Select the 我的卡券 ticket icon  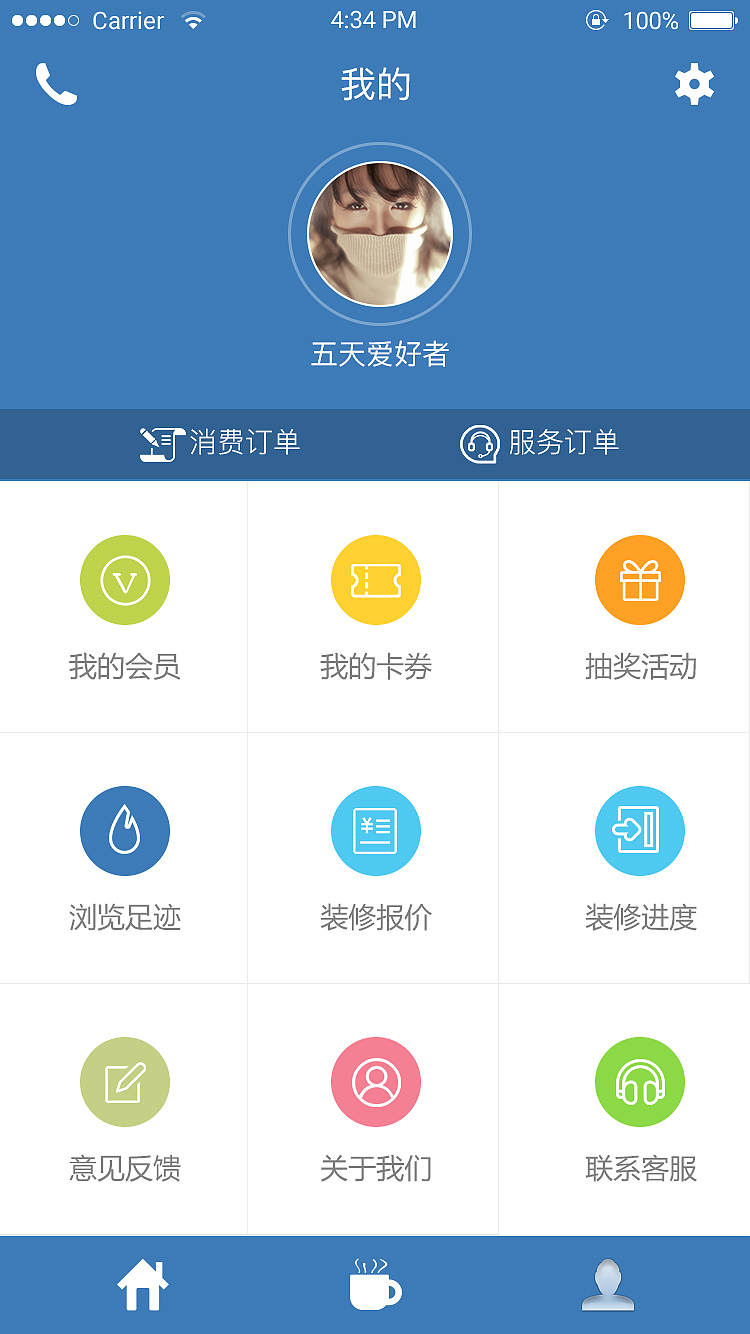click(x=375, y=580)
